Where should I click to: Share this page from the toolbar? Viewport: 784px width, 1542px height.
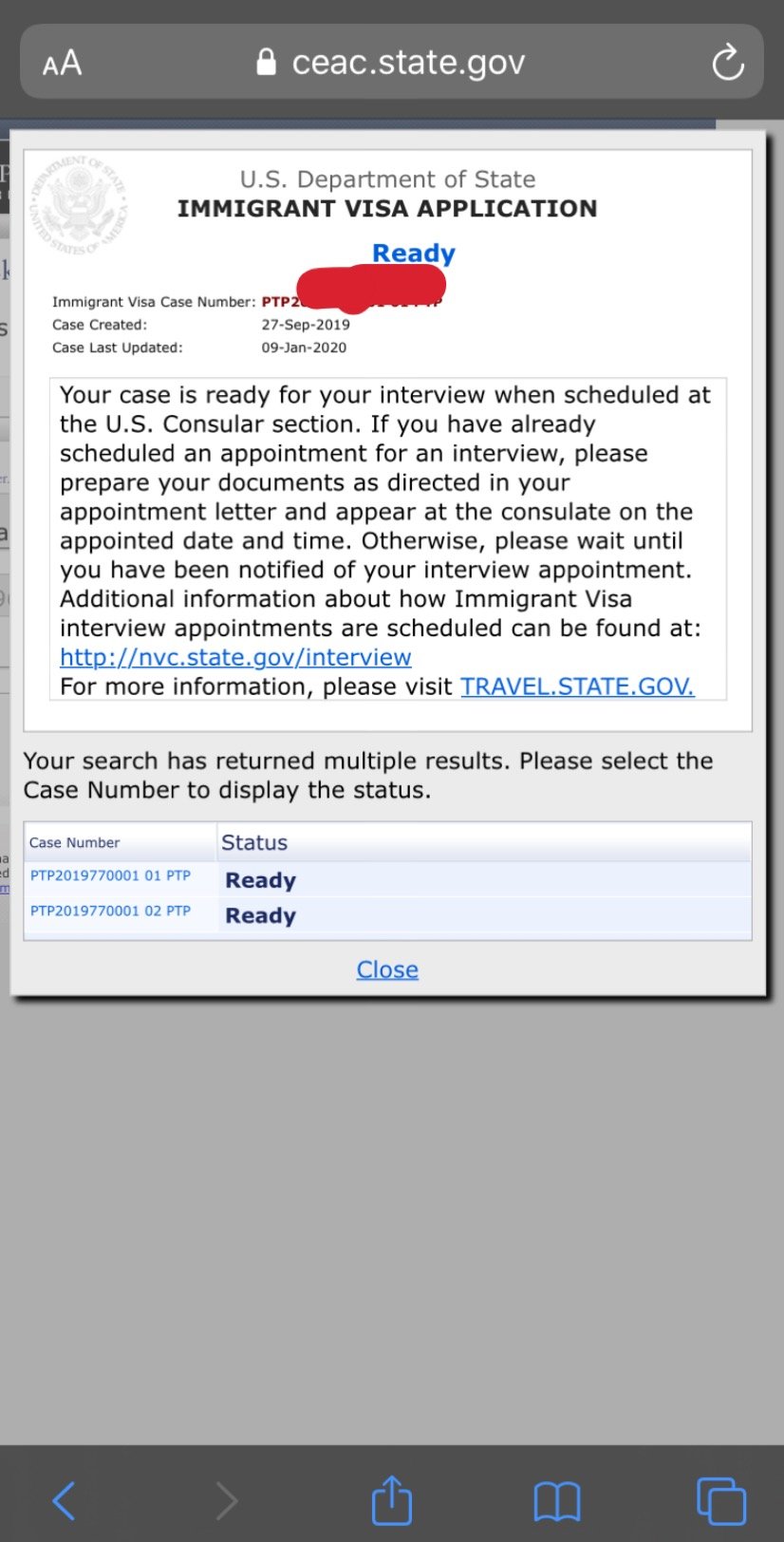tap(391, 1498)
